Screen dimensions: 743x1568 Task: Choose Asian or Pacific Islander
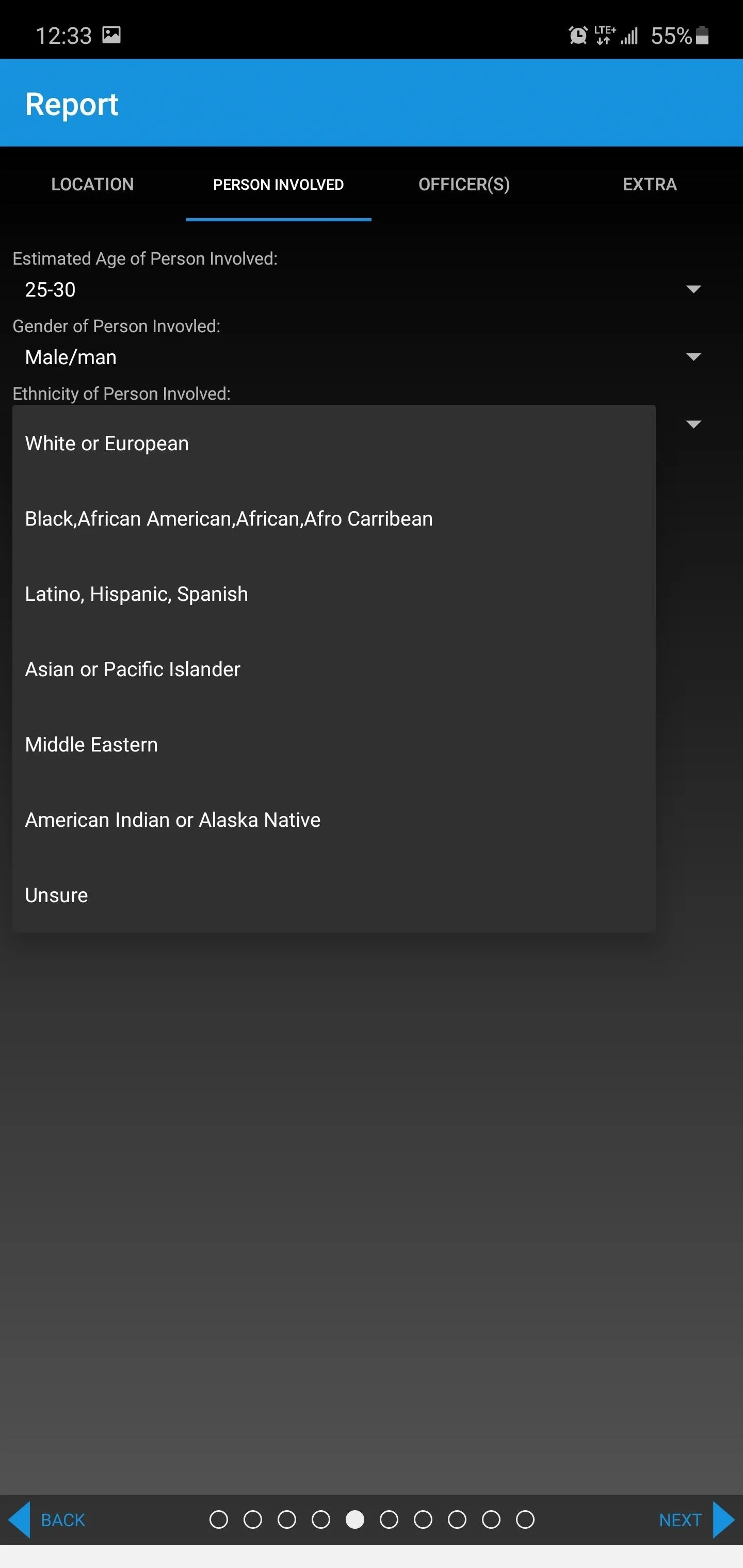[x=334, y=669]
